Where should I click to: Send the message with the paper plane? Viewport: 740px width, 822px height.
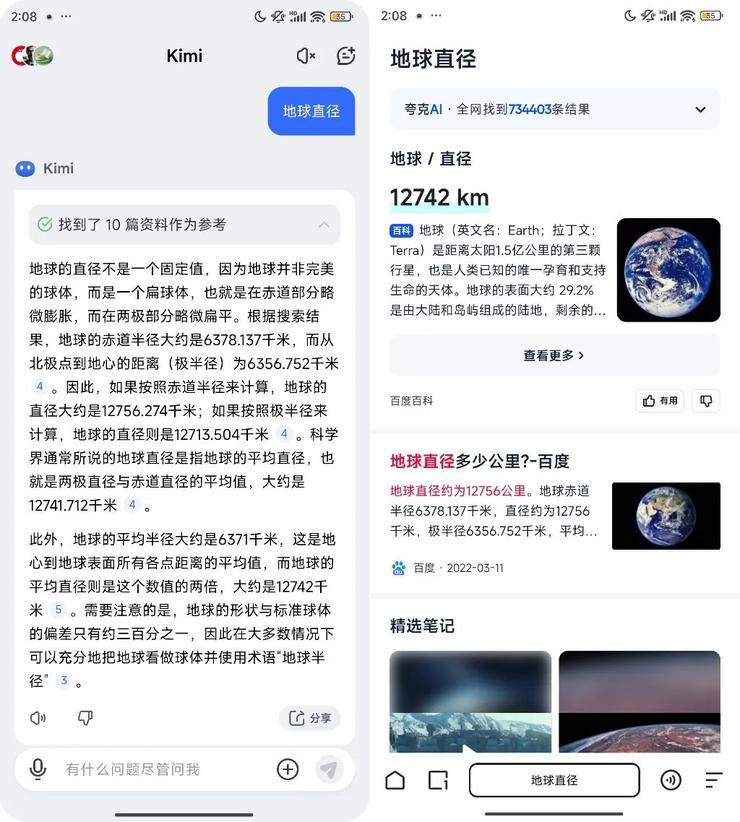click(329, 768)
